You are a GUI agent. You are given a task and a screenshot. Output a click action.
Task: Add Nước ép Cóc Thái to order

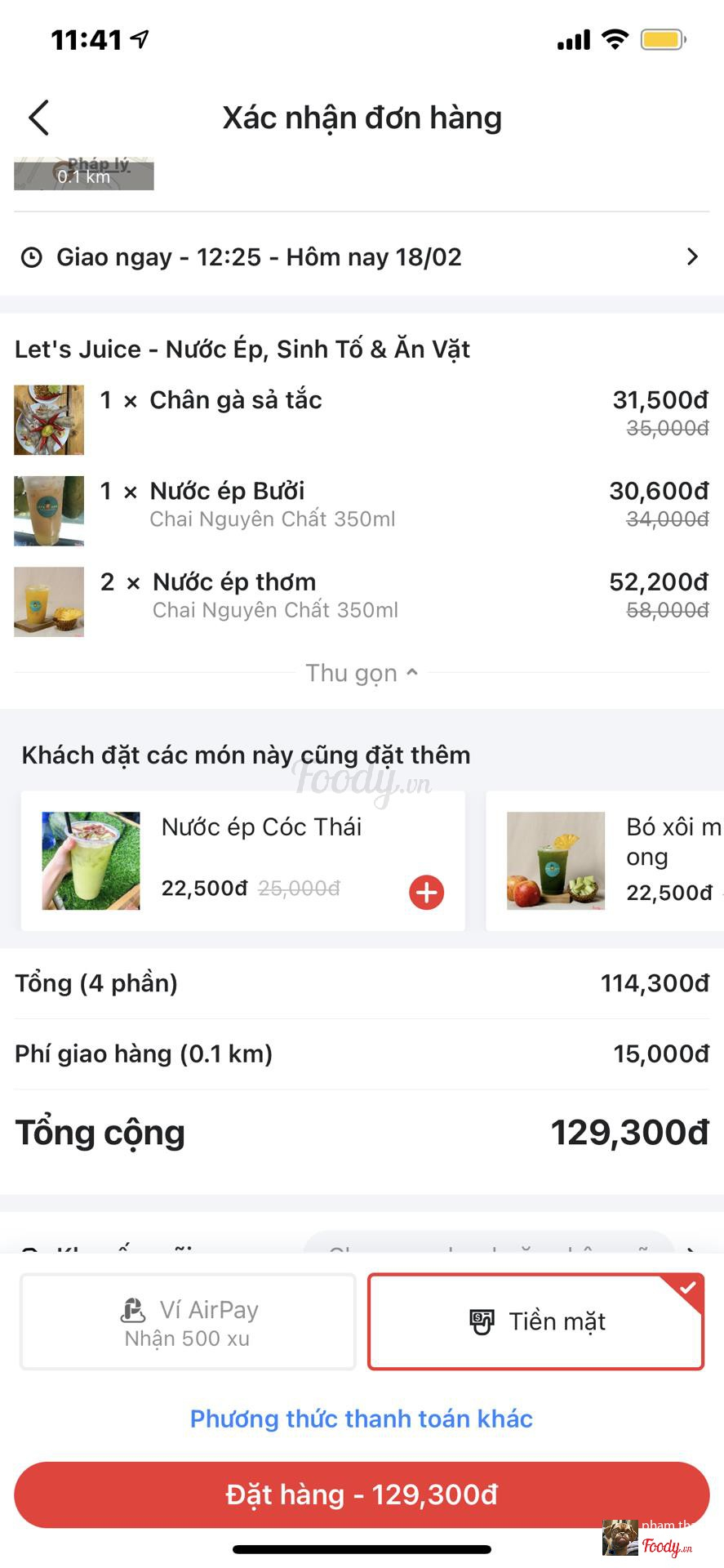(x=426, y=892)
